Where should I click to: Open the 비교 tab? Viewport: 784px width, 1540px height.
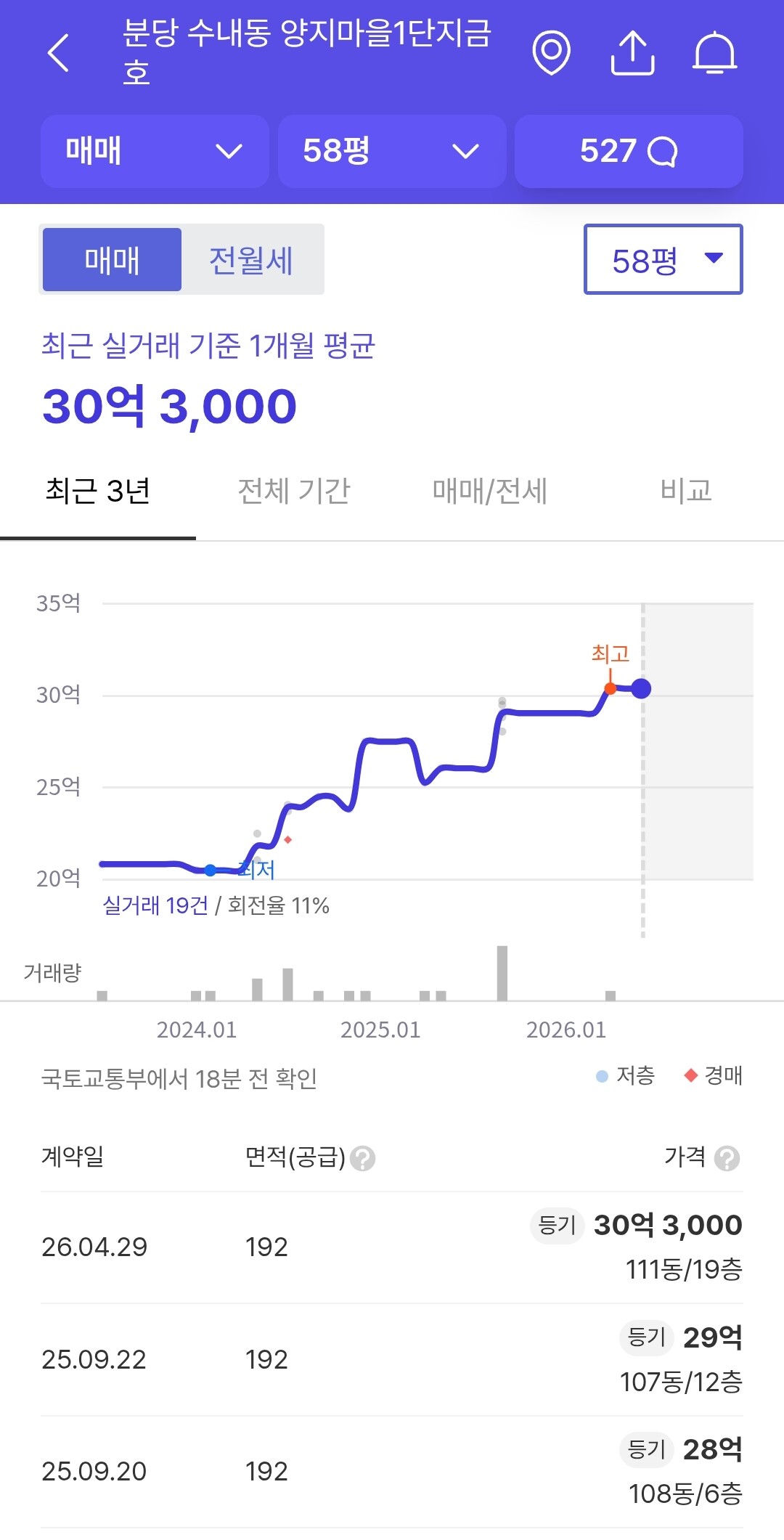tap(686, 492)
